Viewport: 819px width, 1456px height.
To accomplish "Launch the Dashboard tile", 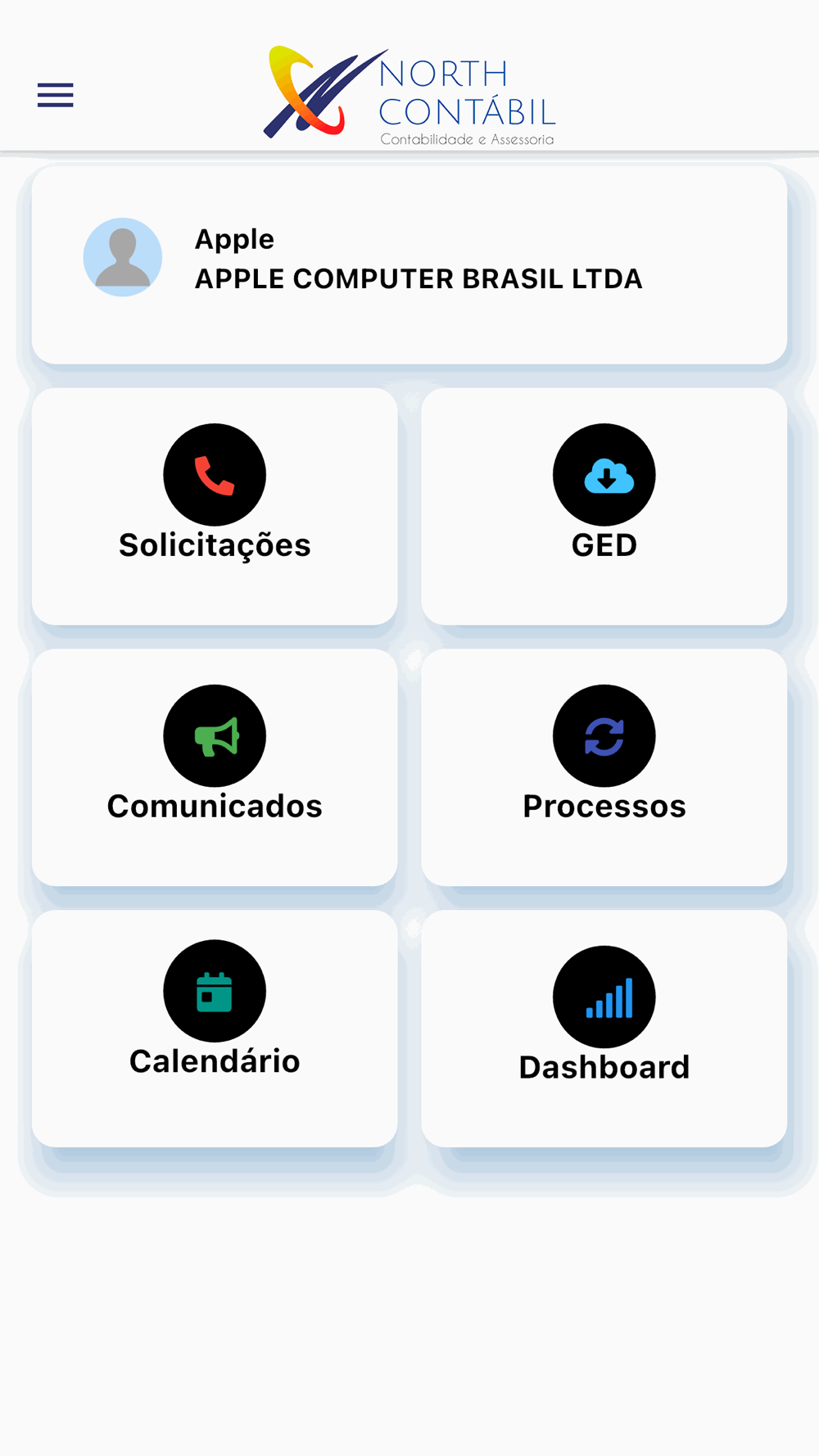I will pyautogui.click(x=604, y=1029).
